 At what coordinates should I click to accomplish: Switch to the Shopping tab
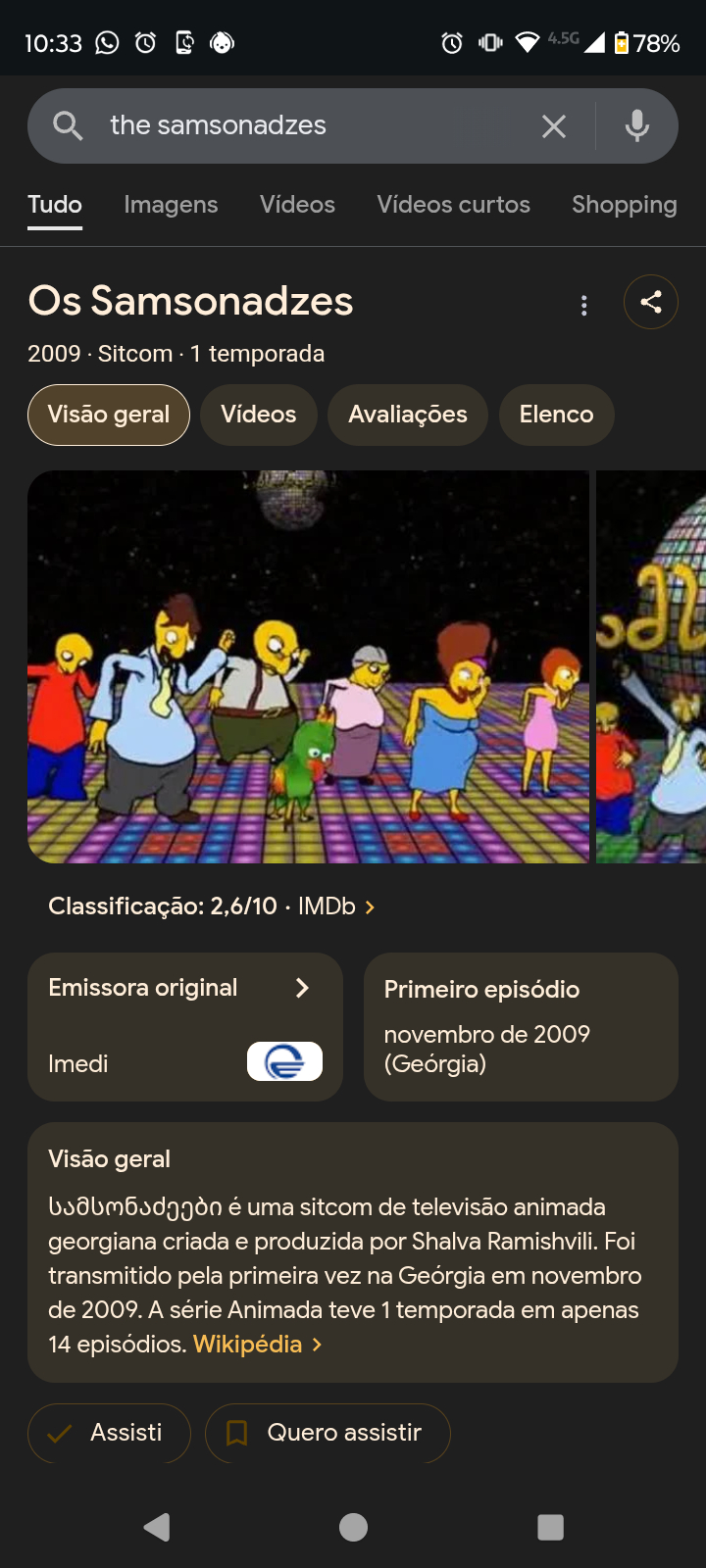tap(624, 205)
